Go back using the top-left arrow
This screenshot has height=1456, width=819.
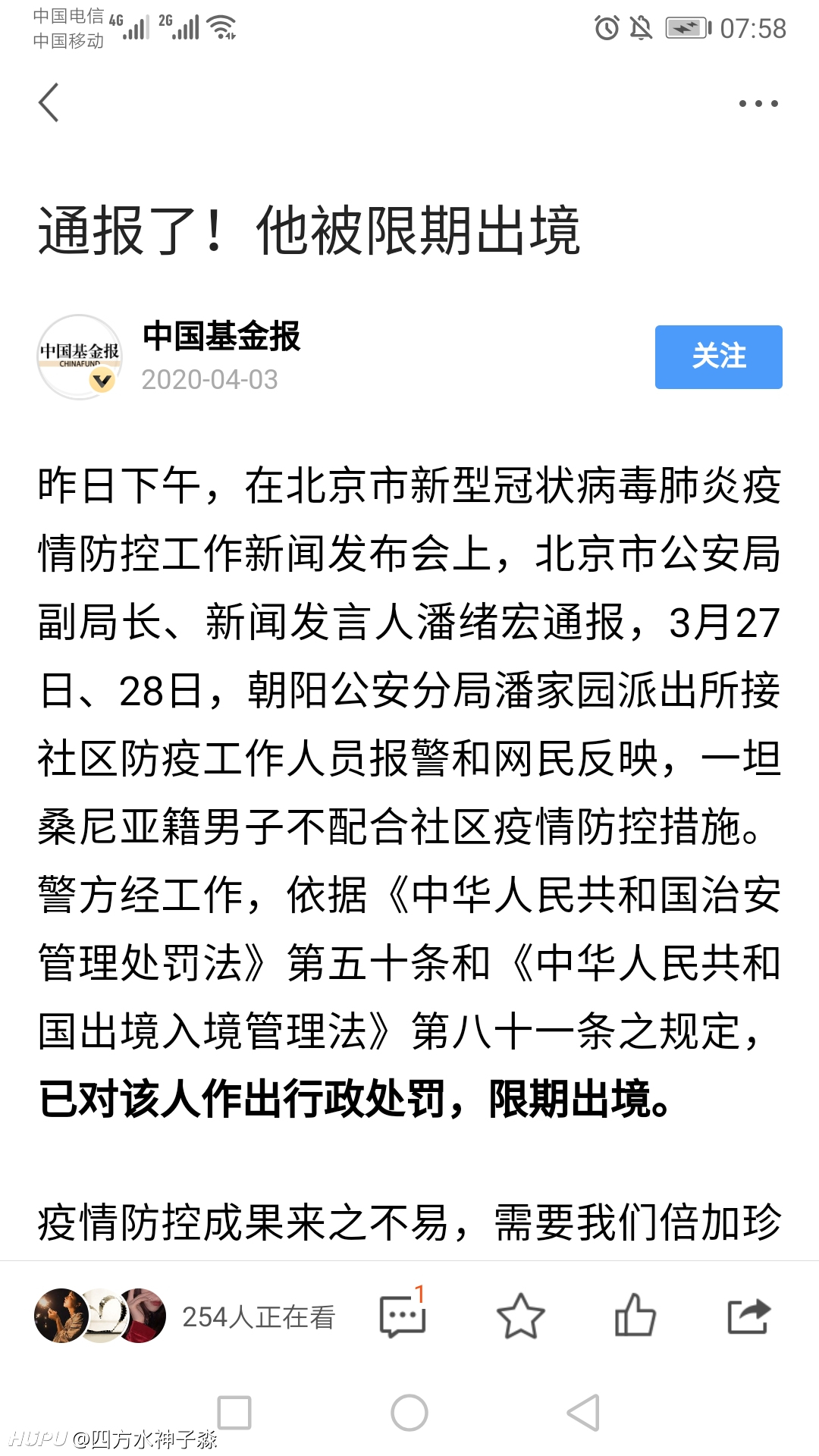click(49, 102)
